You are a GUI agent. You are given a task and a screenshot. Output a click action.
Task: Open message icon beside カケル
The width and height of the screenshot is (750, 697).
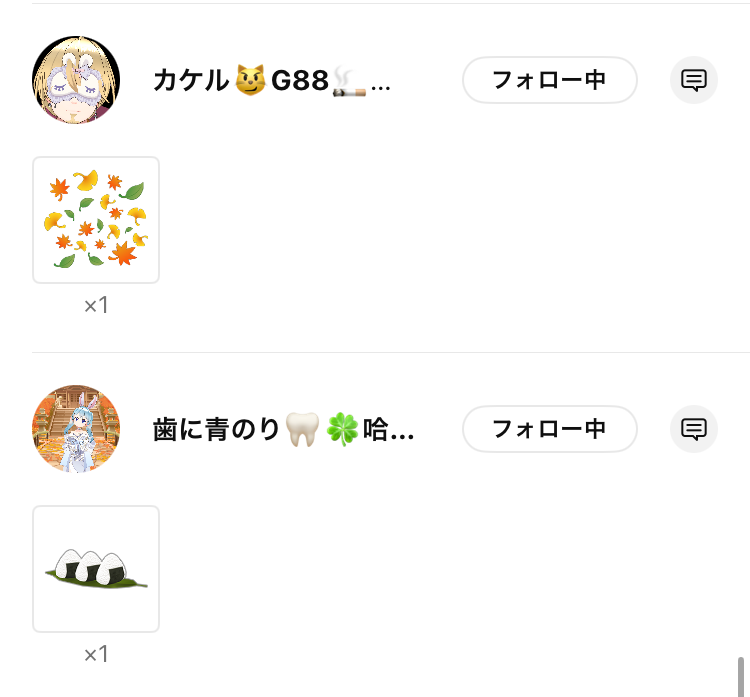[x=693, y=80]
